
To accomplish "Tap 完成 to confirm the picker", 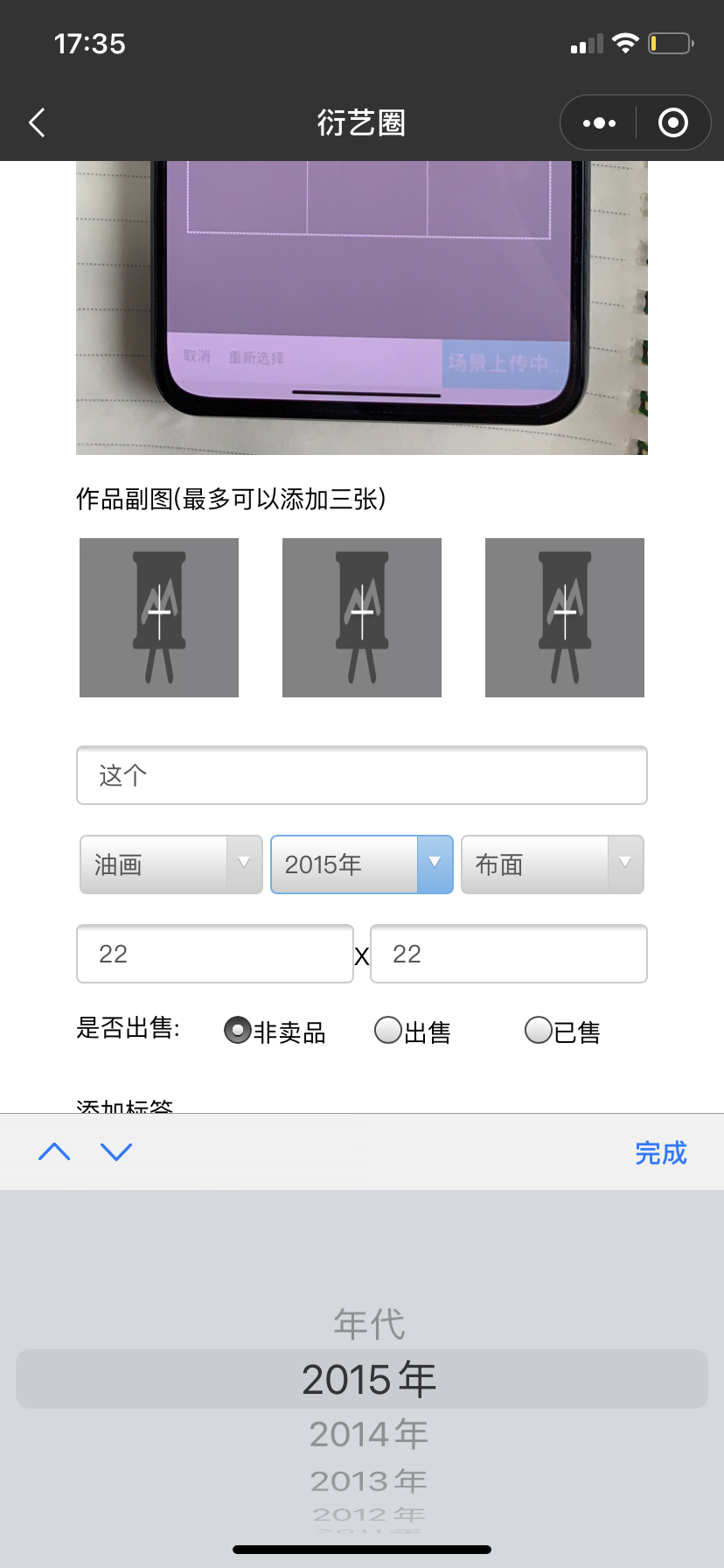I will [x=661, y=1153].
